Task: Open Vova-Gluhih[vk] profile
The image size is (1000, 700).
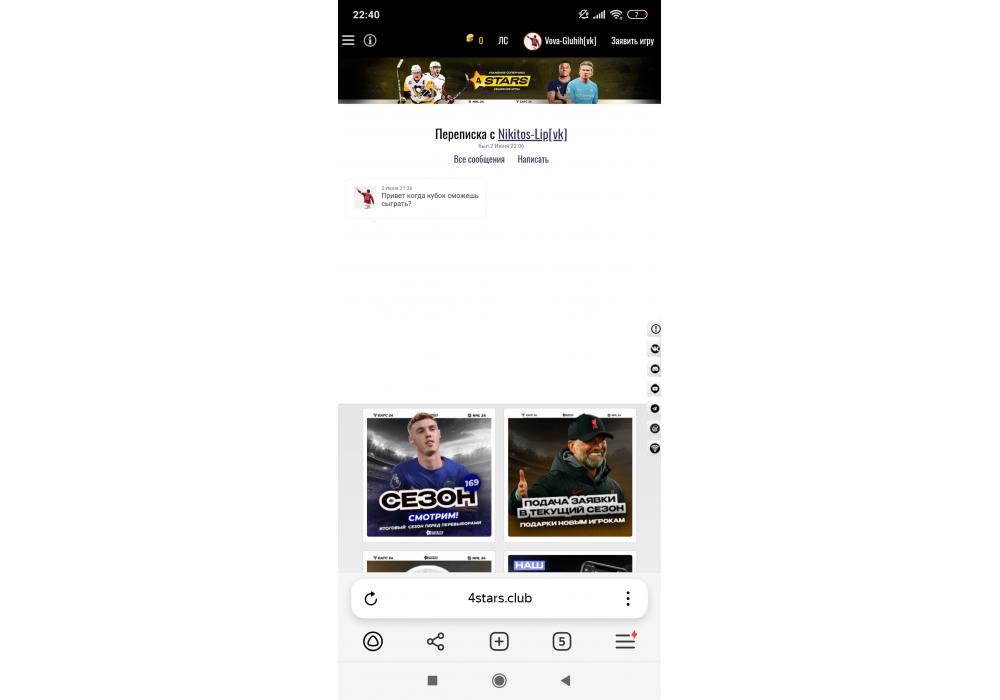Action: pyautogui.click(x=560, y=41)
